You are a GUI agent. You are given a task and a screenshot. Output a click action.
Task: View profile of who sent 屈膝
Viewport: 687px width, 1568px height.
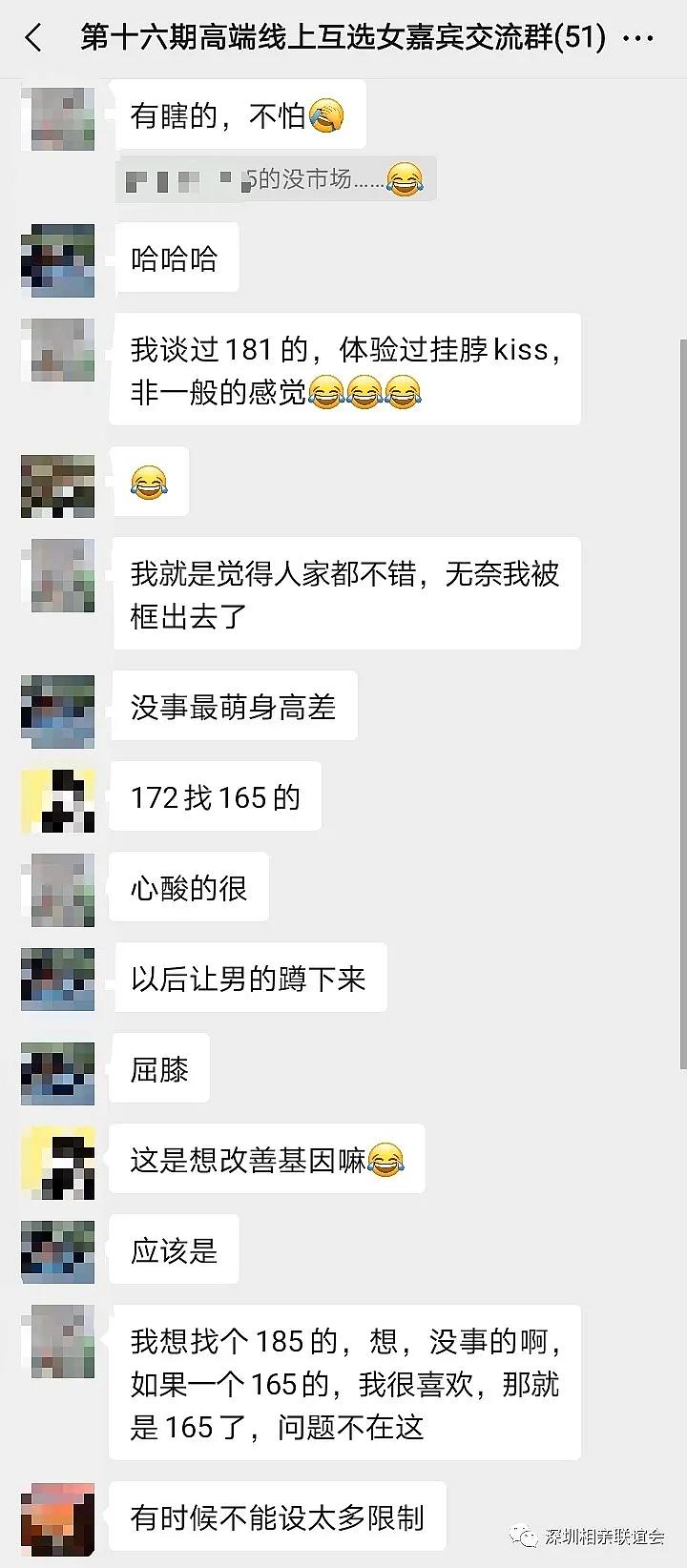click(58, 1071)
